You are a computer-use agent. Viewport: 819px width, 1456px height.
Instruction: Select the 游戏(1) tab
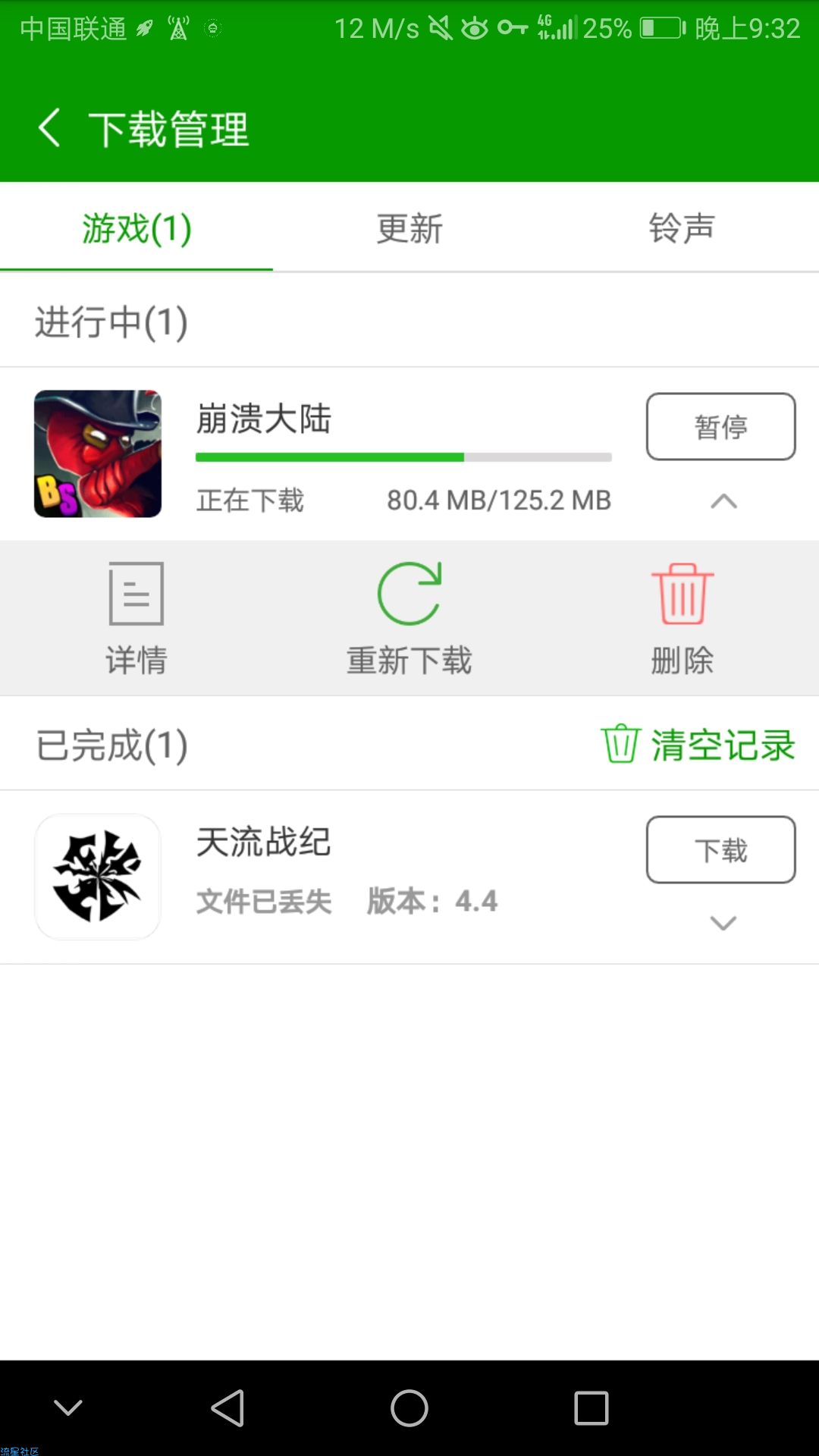point(136,227)
